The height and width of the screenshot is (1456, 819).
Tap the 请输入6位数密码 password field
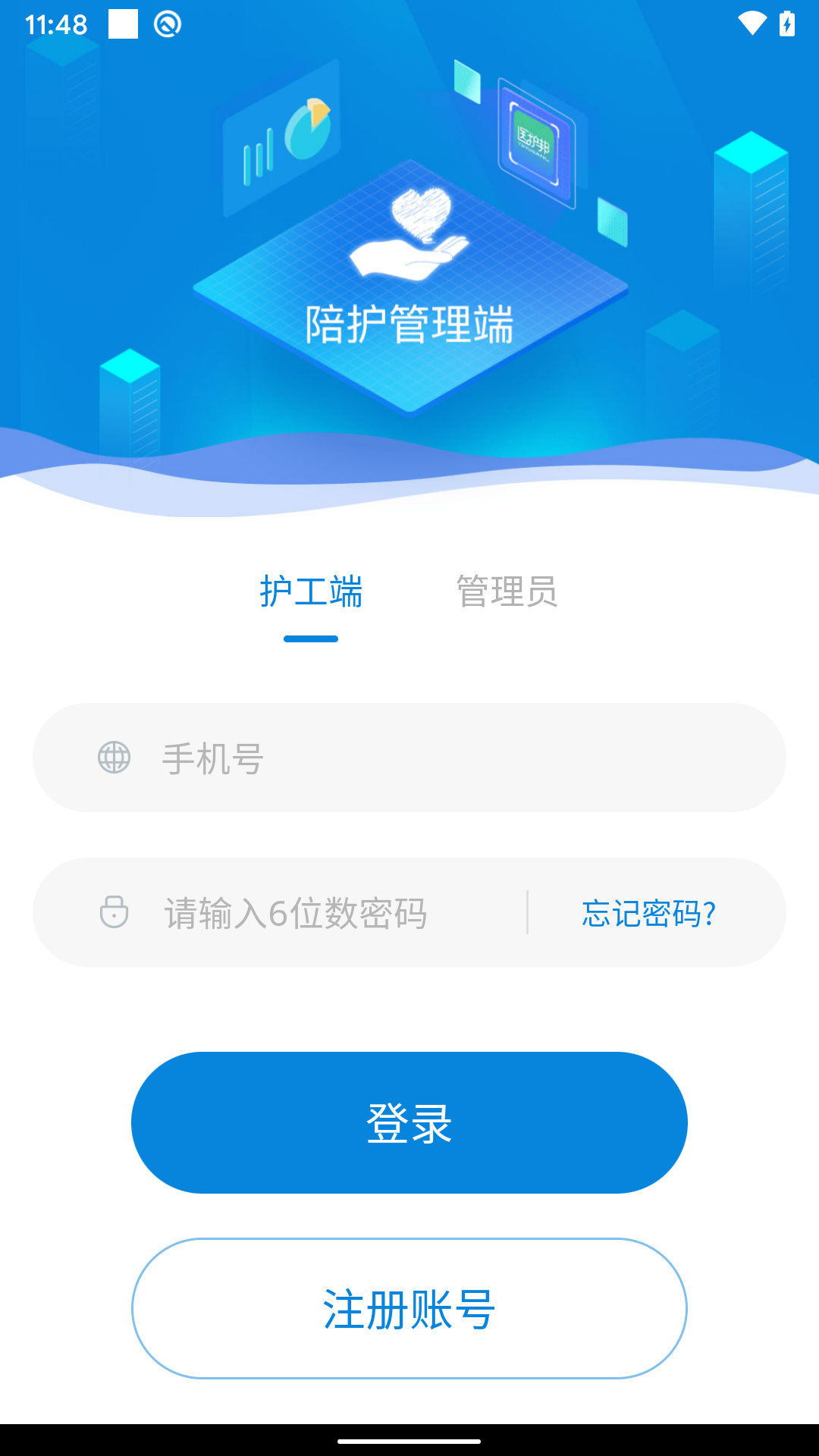coord(296,912)
